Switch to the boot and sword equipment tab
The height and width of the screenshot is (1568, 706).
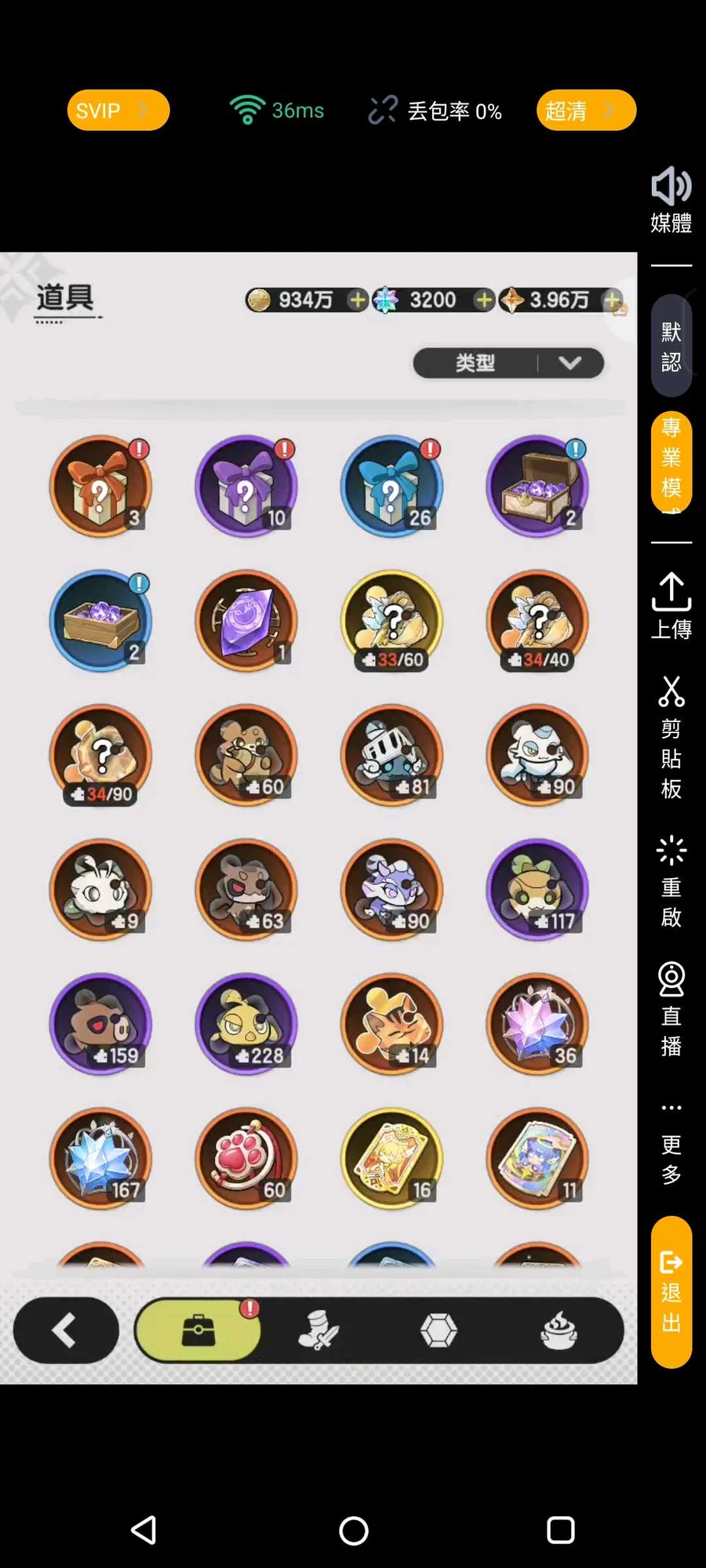point(318,1330)
